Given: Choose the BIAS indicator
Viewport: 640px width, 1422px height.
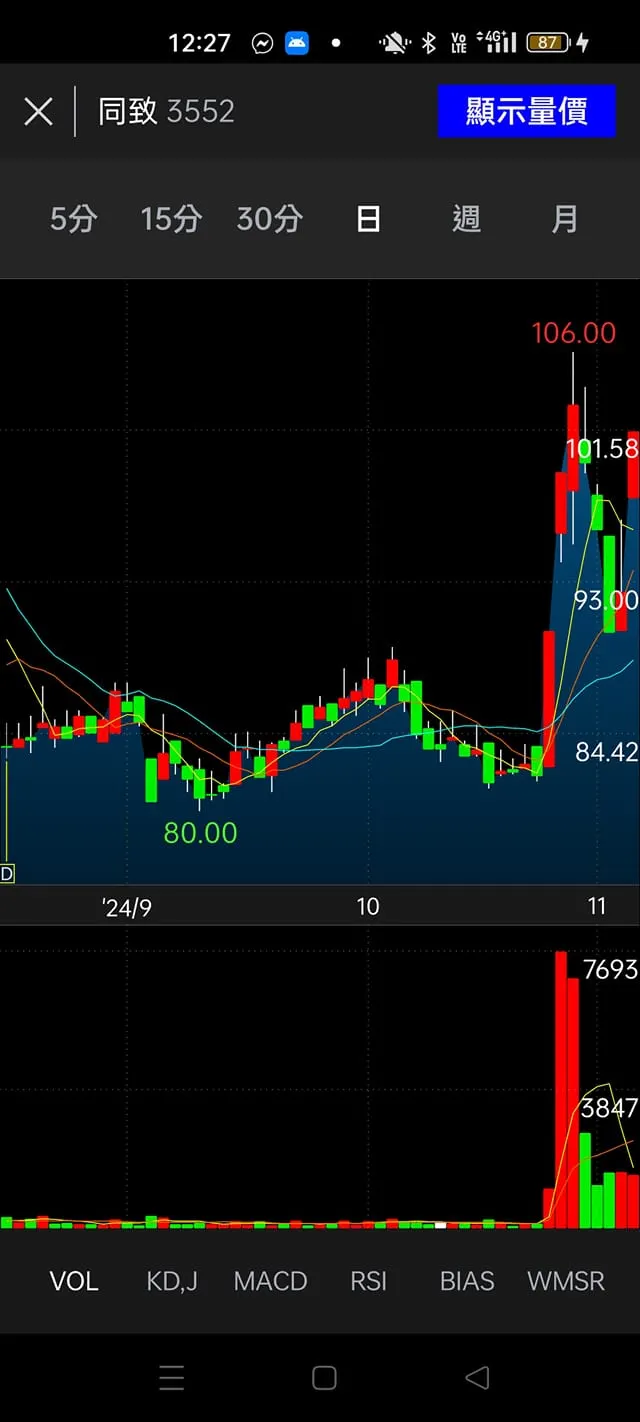Looking at the screenshot, I should tap(467, 1281).
